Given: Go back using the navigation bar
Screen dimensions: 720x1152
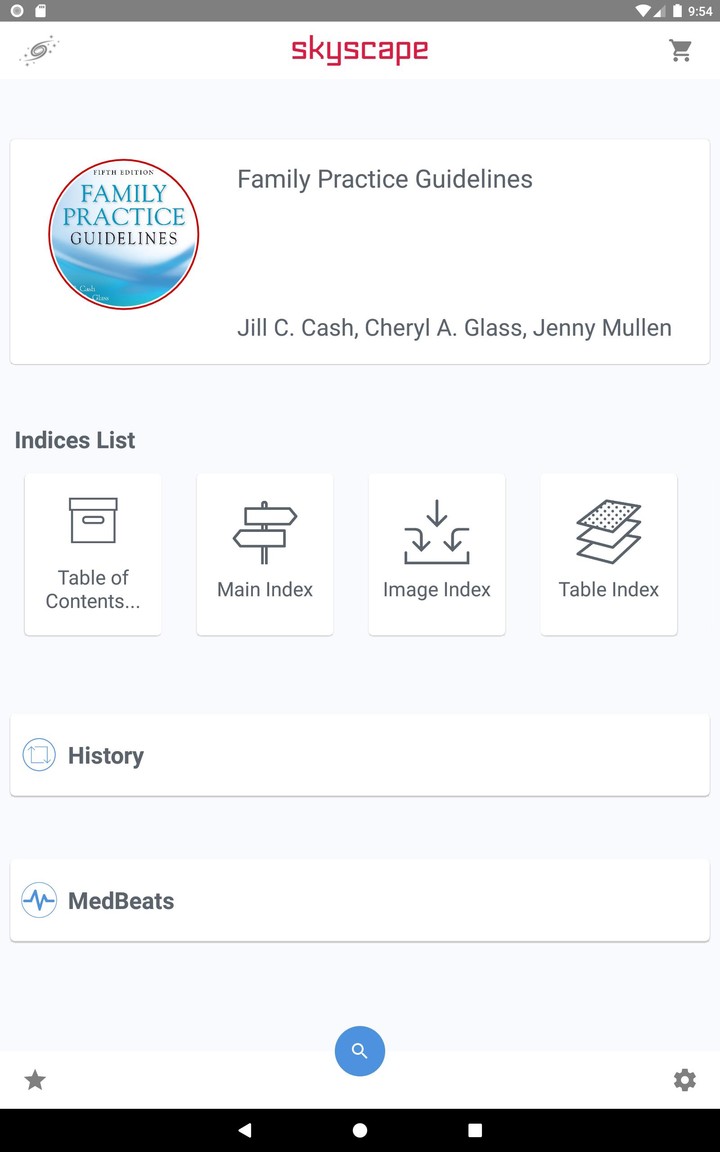Looking at the screenshot, I should click(x=245, y=1130).
